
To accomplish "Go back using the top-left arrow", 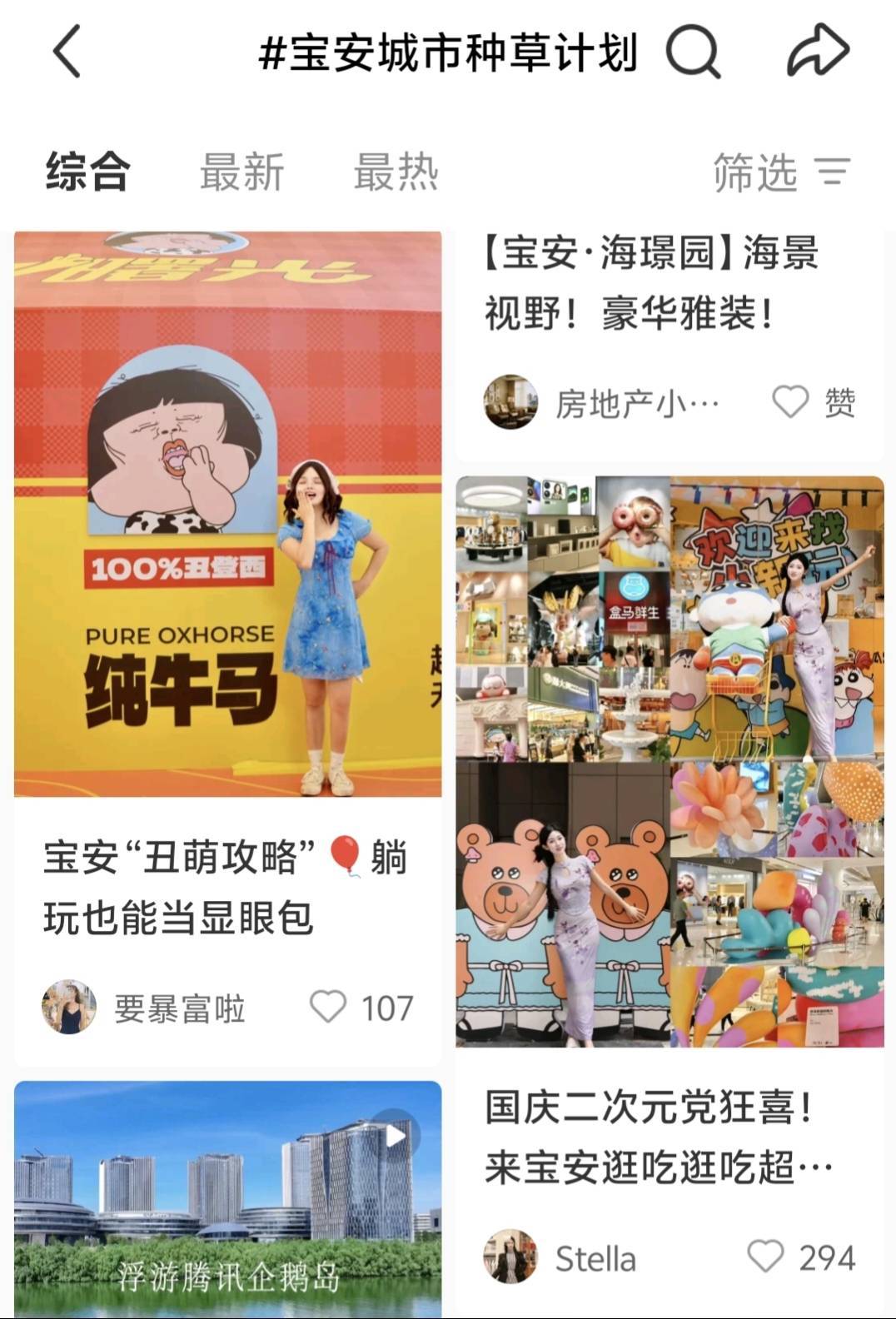I will coord(67,52).
